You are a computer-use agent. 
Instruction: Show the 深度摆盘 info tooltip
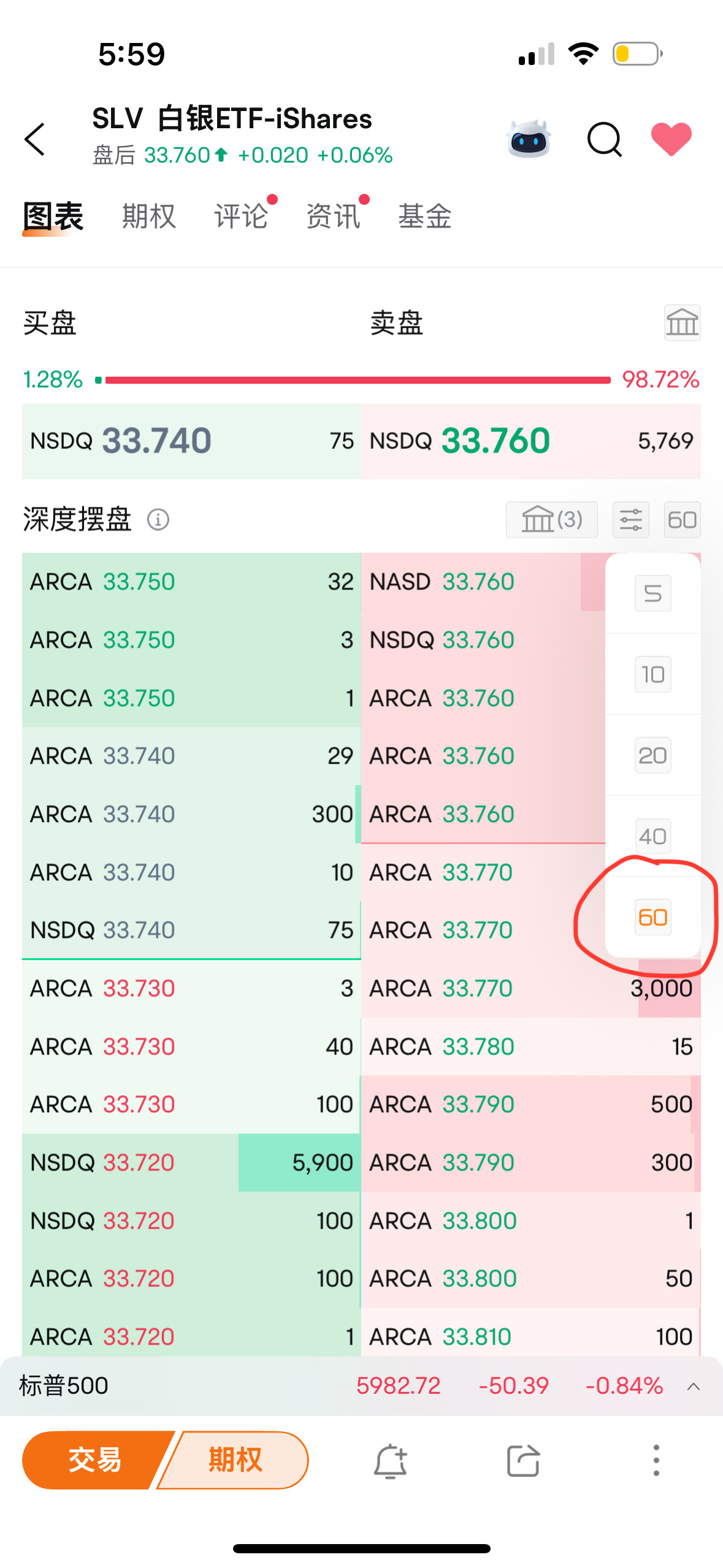click(158, 520)
